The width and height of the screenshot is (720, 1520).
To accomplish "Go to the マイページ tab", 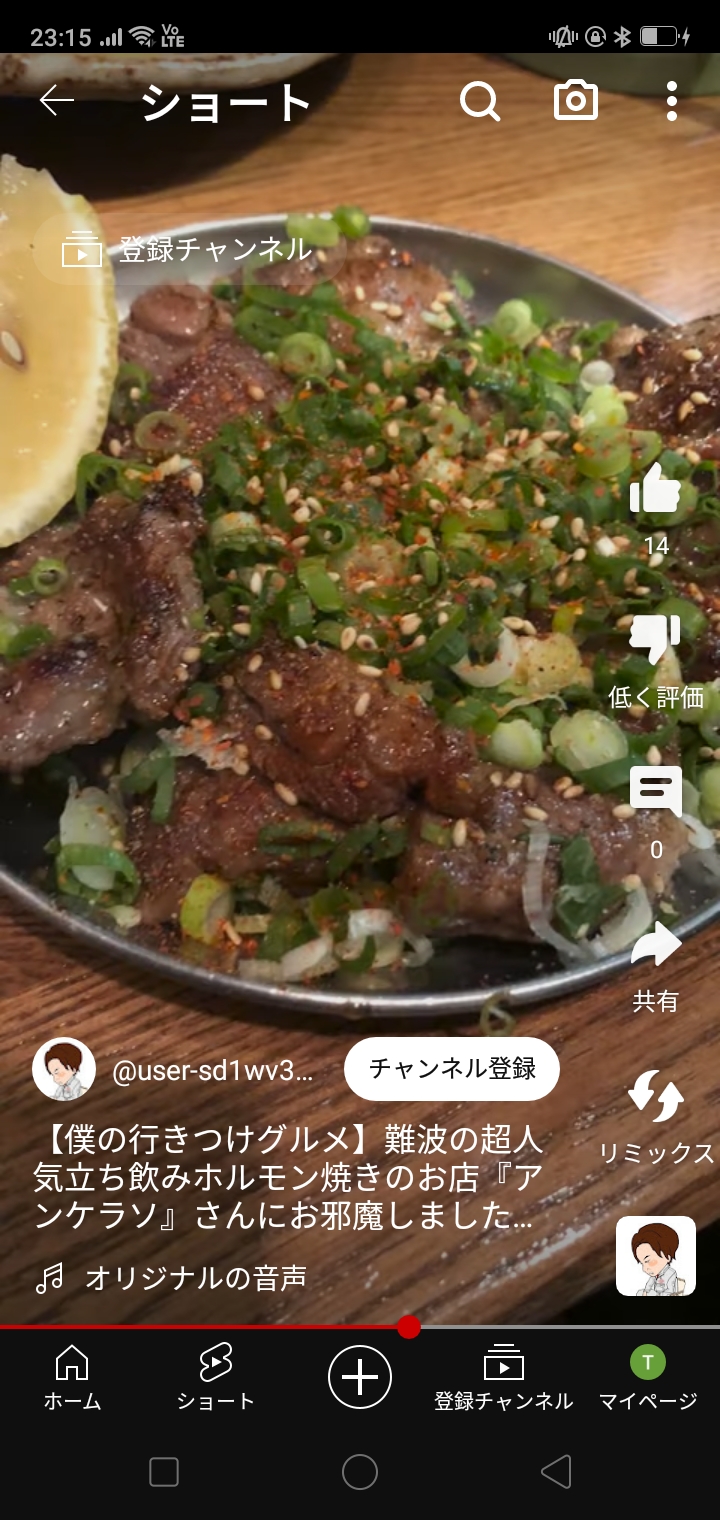I will click(647, 1377).
